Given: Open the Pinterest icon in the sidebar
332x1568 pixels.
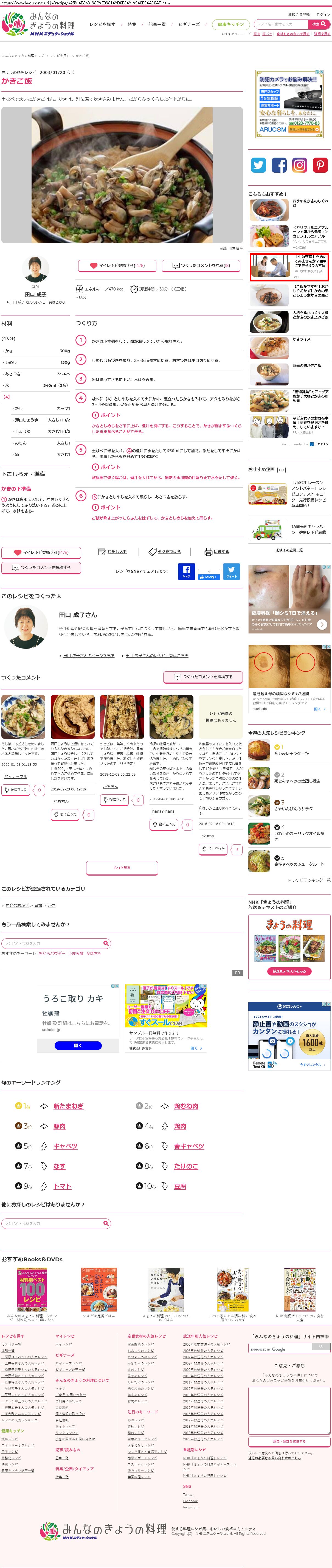Looking at the screenshot, I should pyautogui.click(x=320, y=165).
